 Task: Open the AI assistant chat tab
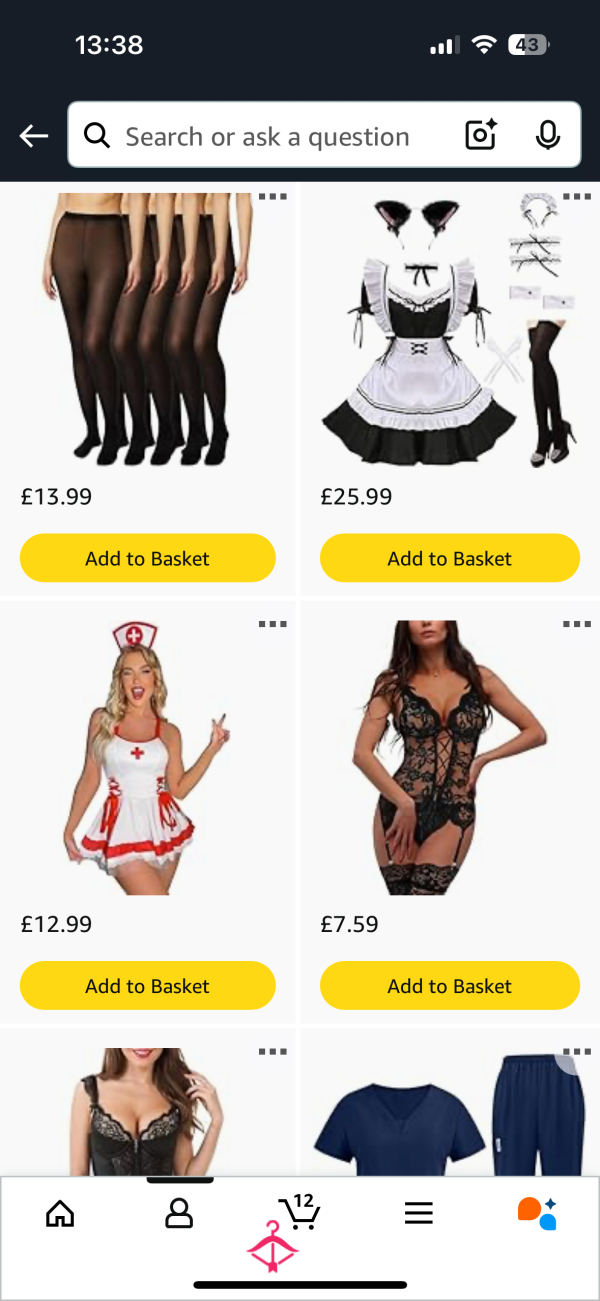click(x=537, y=1213)
